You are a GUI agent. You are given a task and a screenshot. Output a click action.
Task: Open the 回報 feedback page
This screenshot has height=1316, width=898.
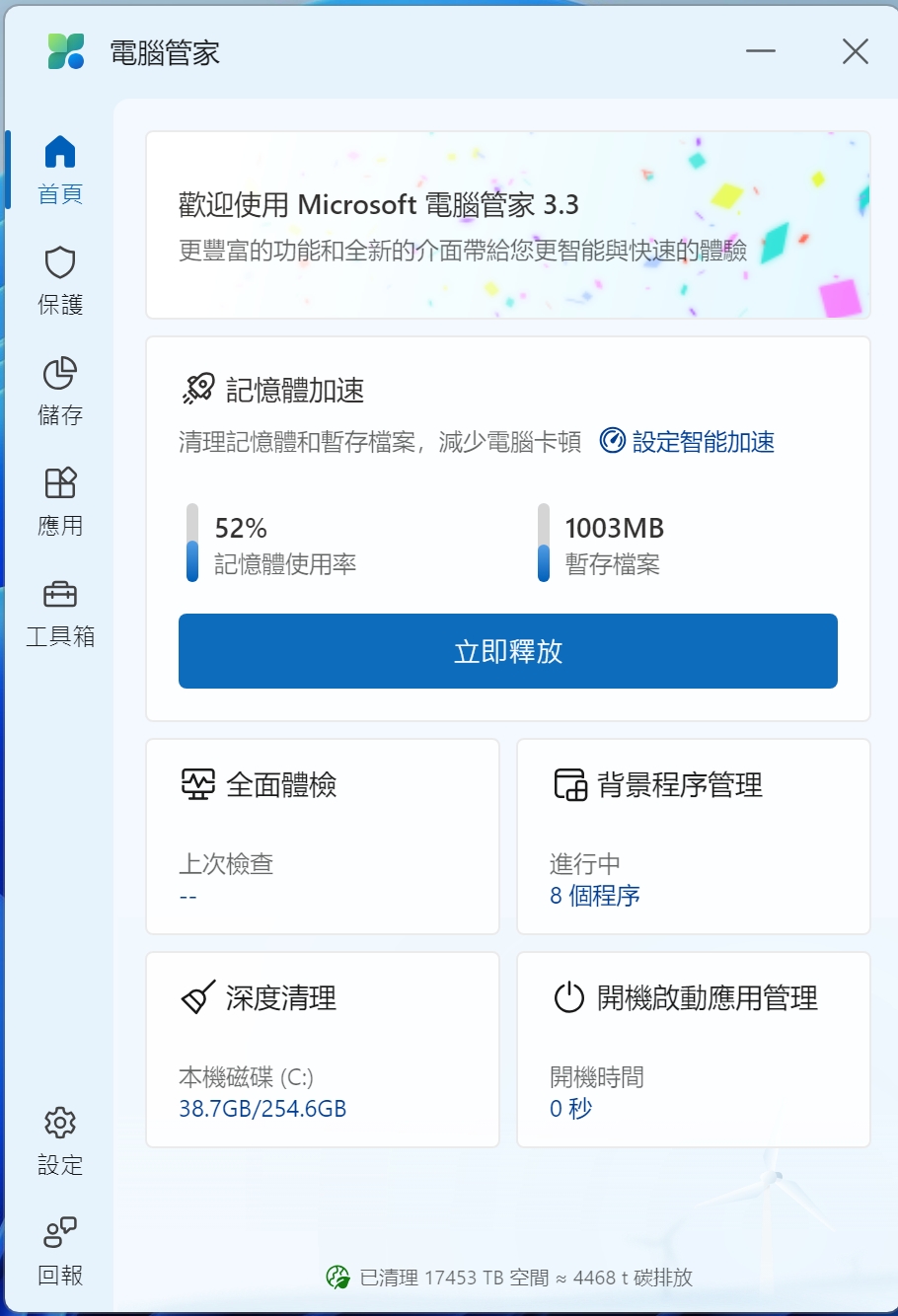[x=60, y=1251]
